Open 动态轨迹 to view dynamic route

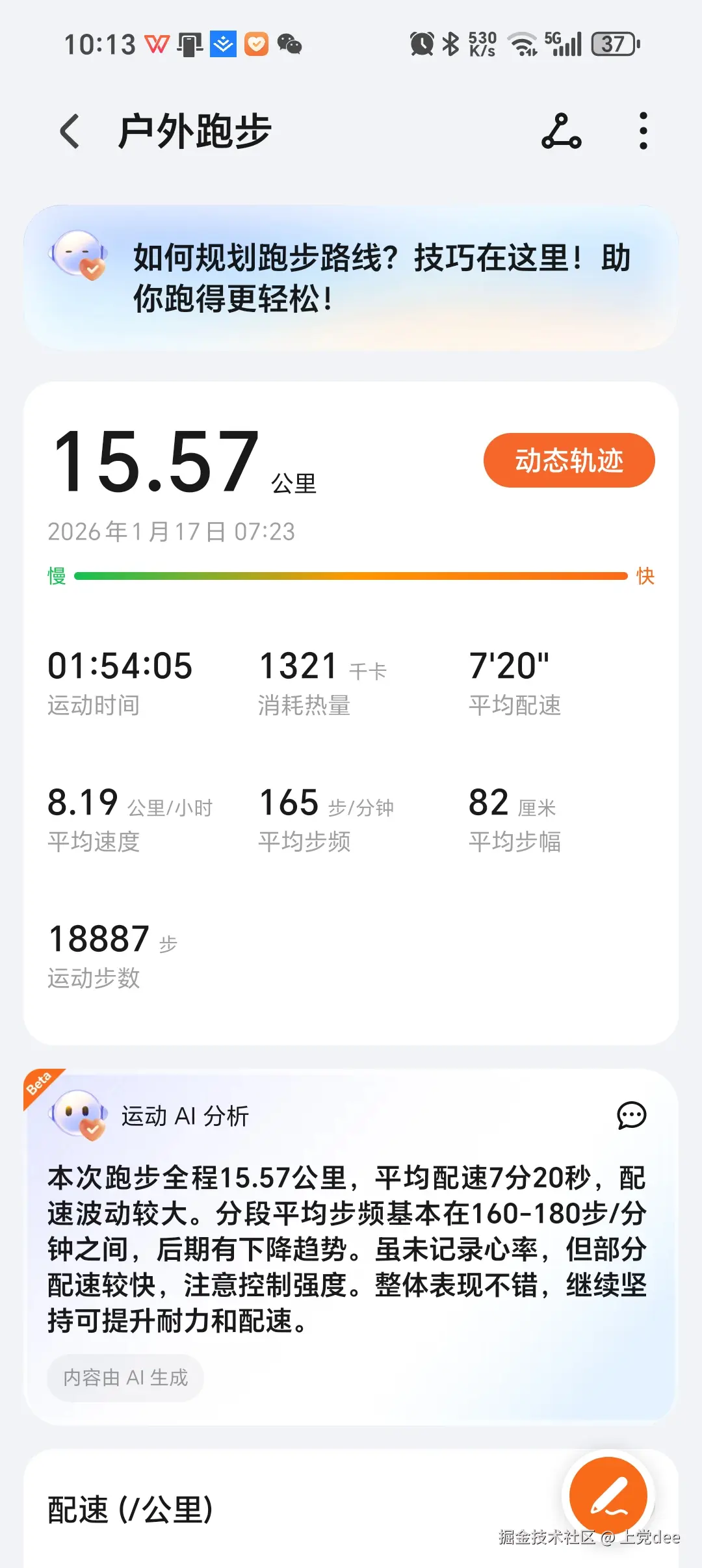click(570, 460)
